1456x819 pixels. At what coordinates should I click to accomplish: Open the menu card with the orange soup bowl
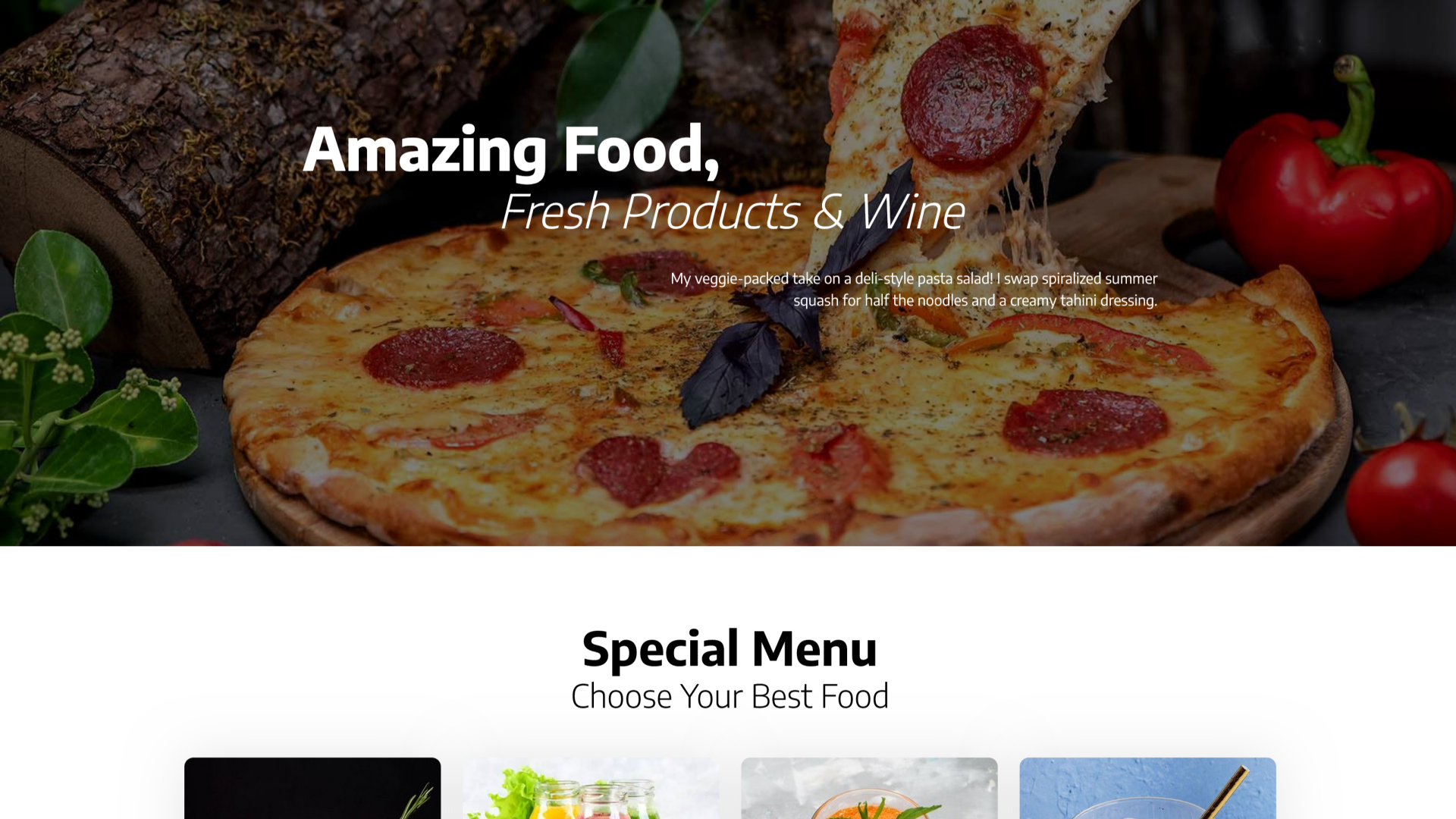(869, 790)
